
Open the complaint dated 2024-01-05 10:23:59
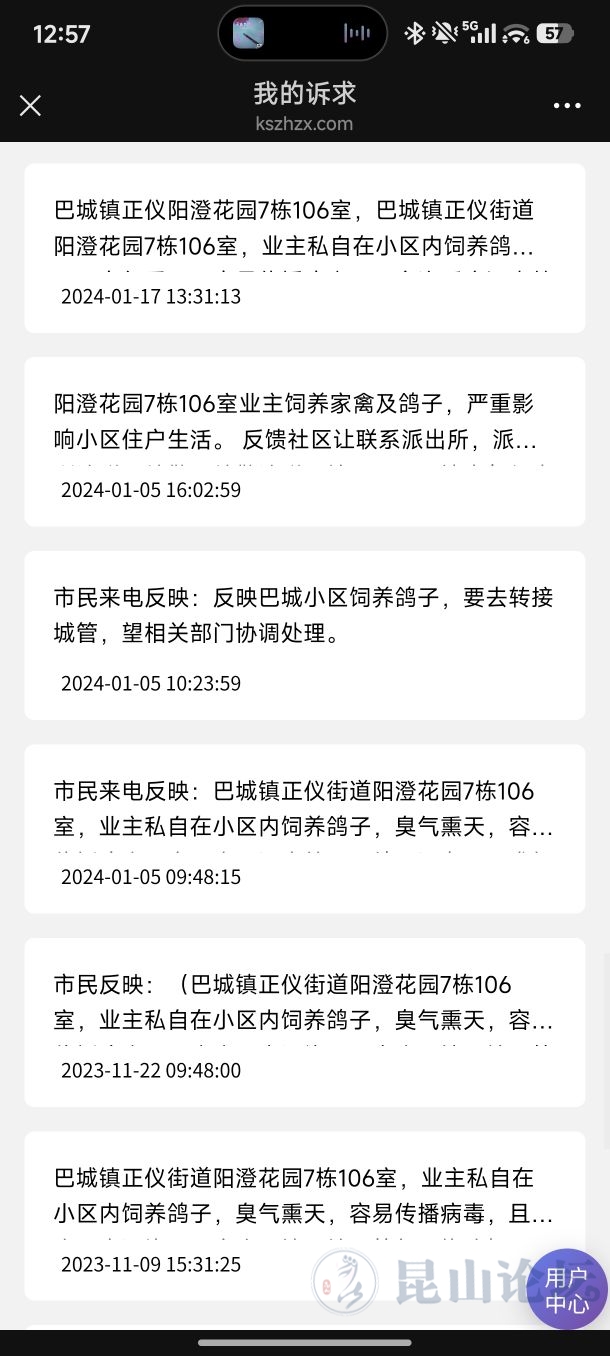(304, 635)
